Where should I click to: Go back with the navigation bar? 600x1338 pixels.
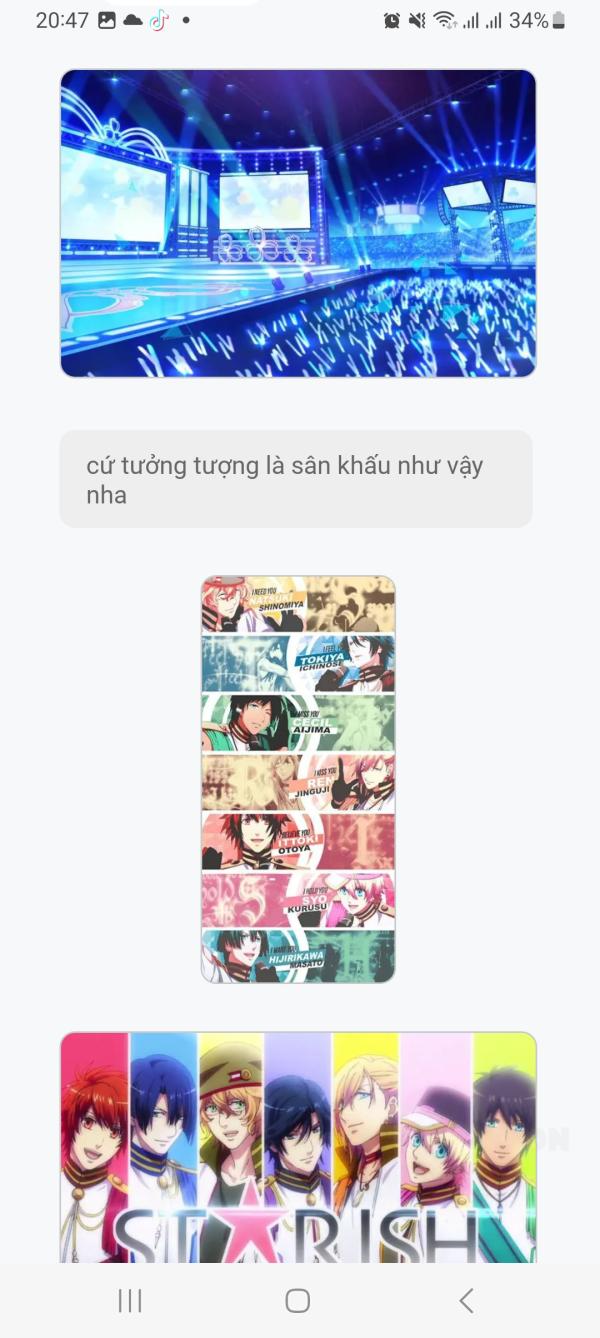(466, 1300)
